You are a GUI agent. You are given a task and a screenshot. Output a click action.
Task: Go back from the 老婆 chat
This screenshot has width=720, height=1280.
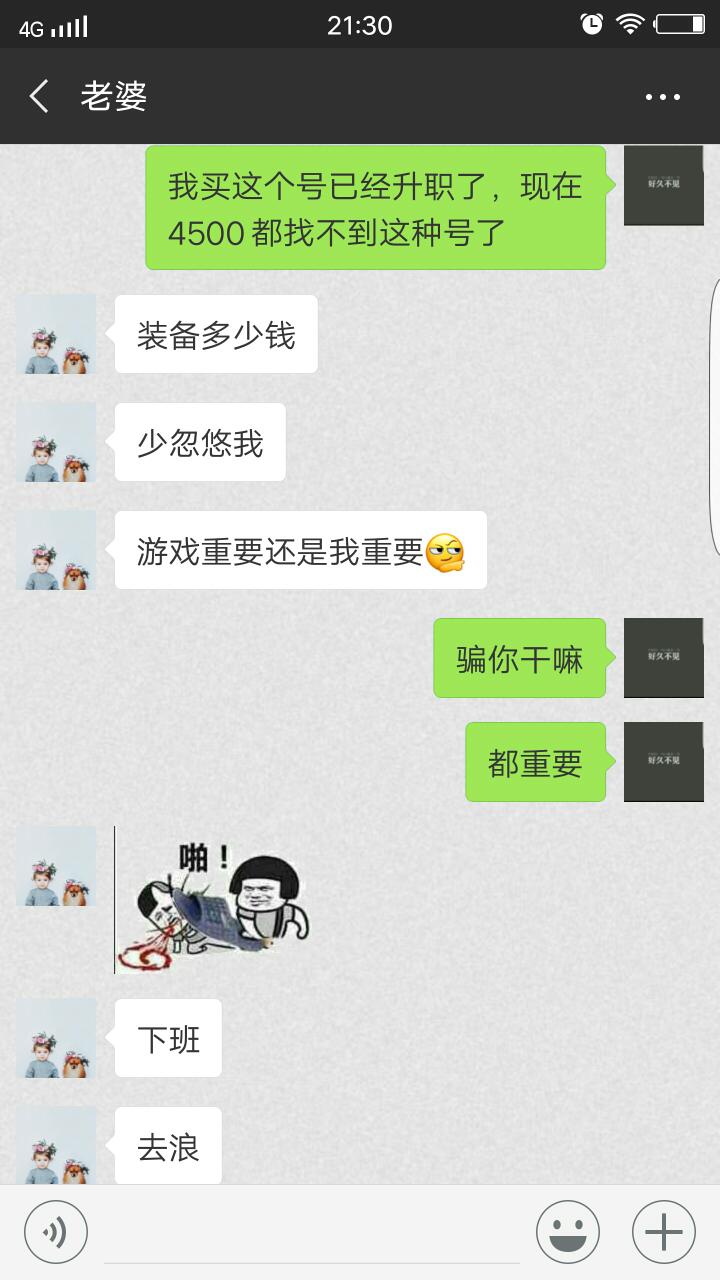(39, 97)
